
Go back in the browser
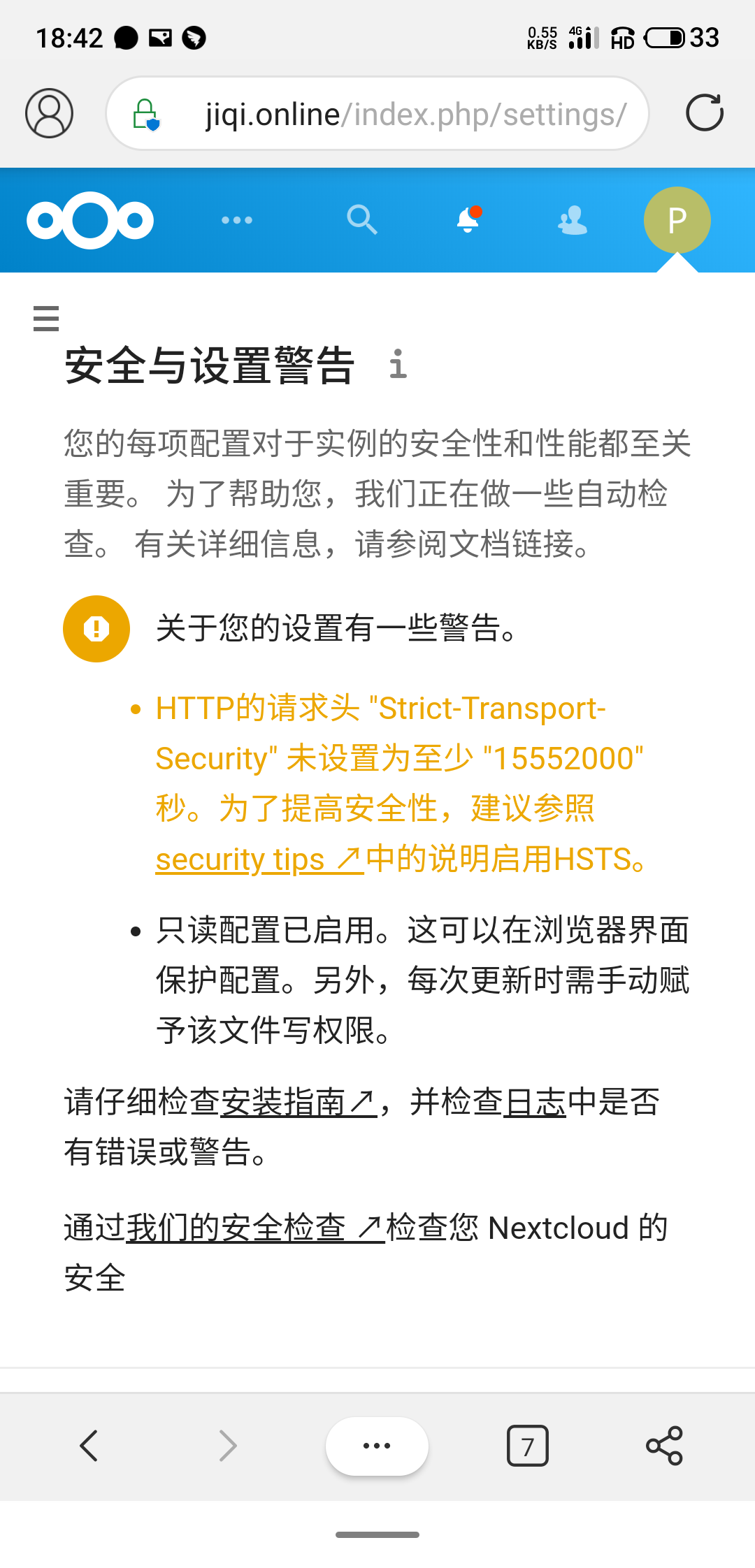click(x=89, y=1446)
